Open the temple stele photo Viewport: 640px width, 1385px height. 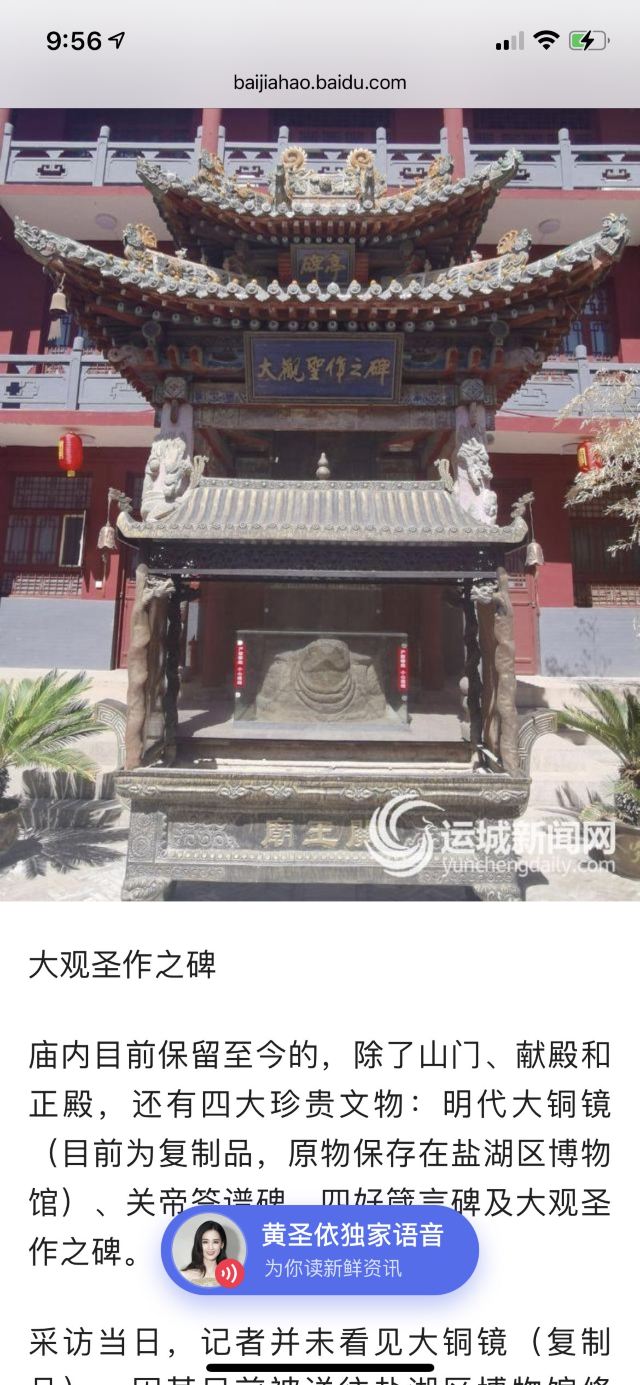pos(320,505)
